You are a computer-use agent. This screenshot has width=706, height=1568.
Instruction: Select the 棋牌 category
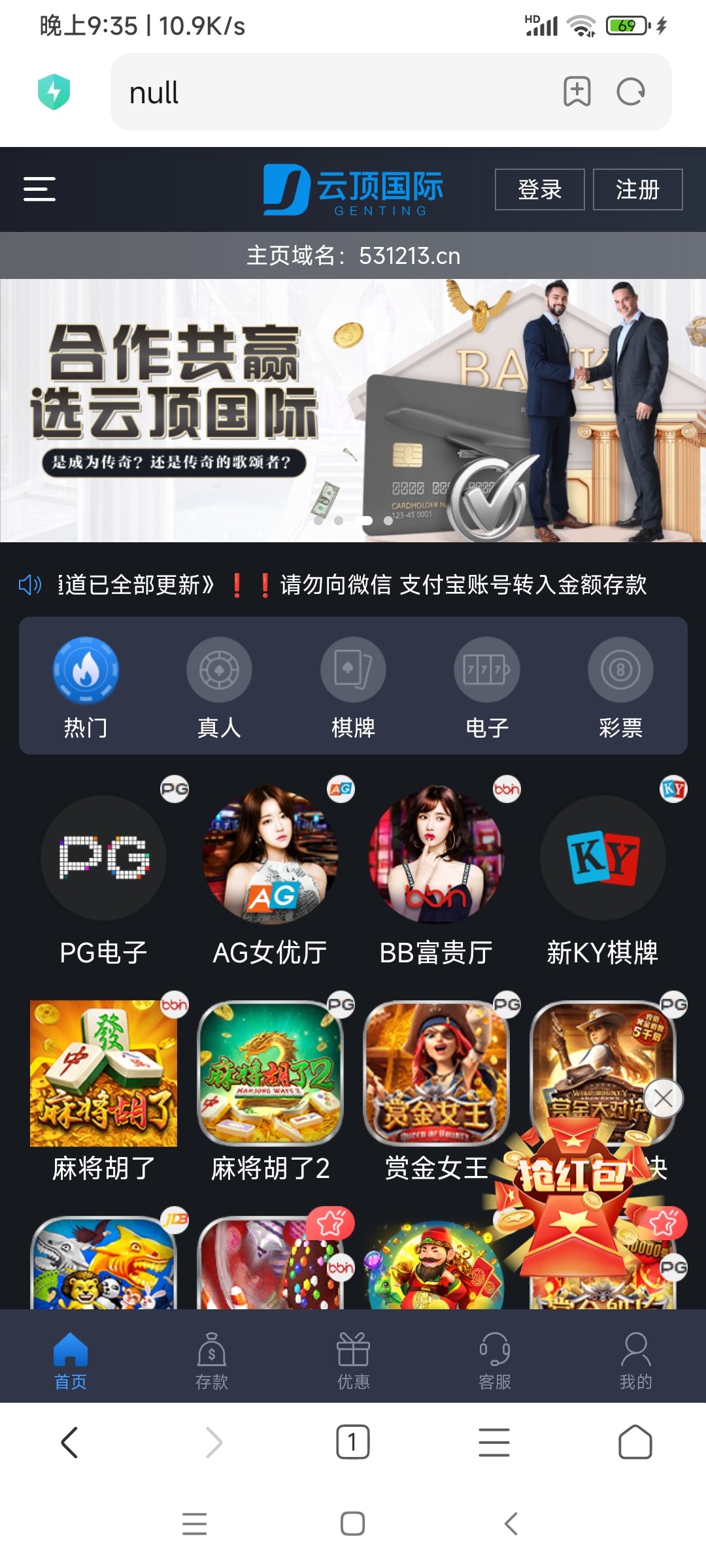coord(353,686)
